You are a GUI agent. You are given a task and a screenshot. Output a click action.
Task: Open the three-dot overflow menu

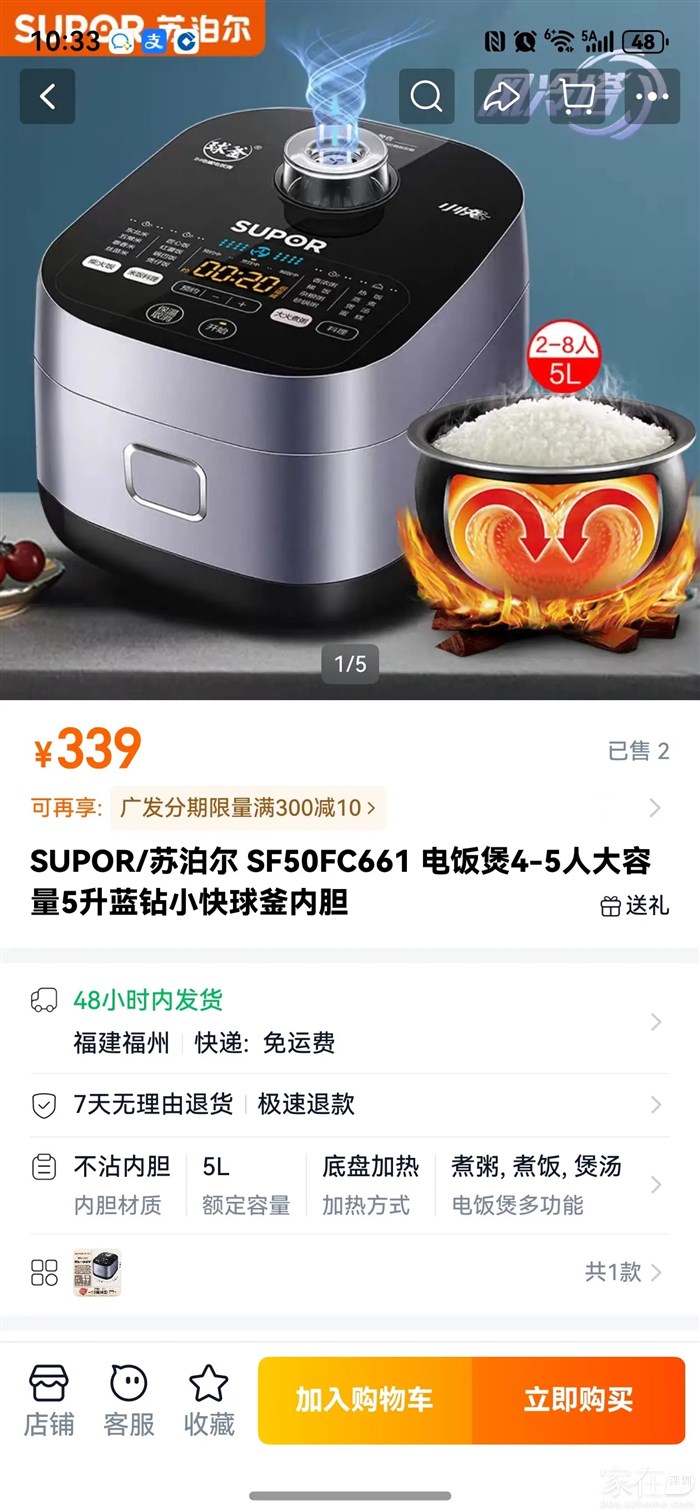[x=655, y=97]
